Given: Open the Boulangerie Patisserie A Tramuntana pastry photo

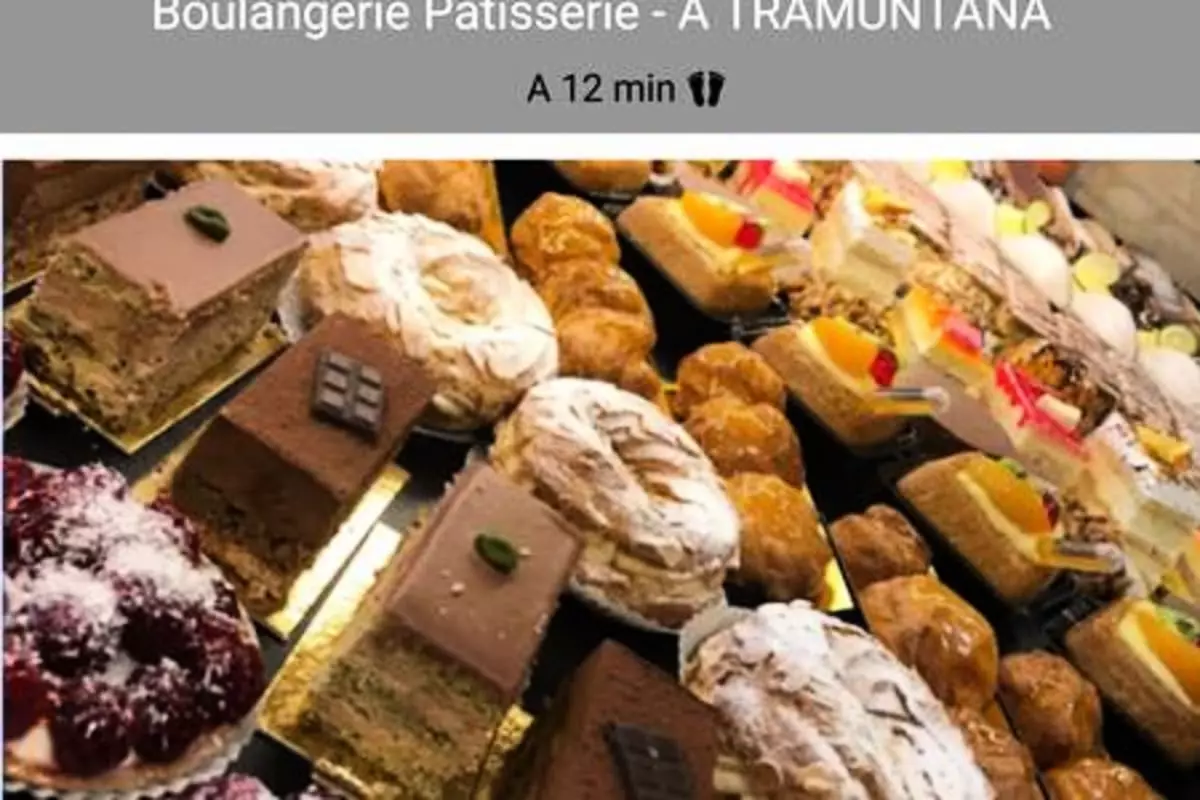Looking at the screenshot, I should [600, 480].
